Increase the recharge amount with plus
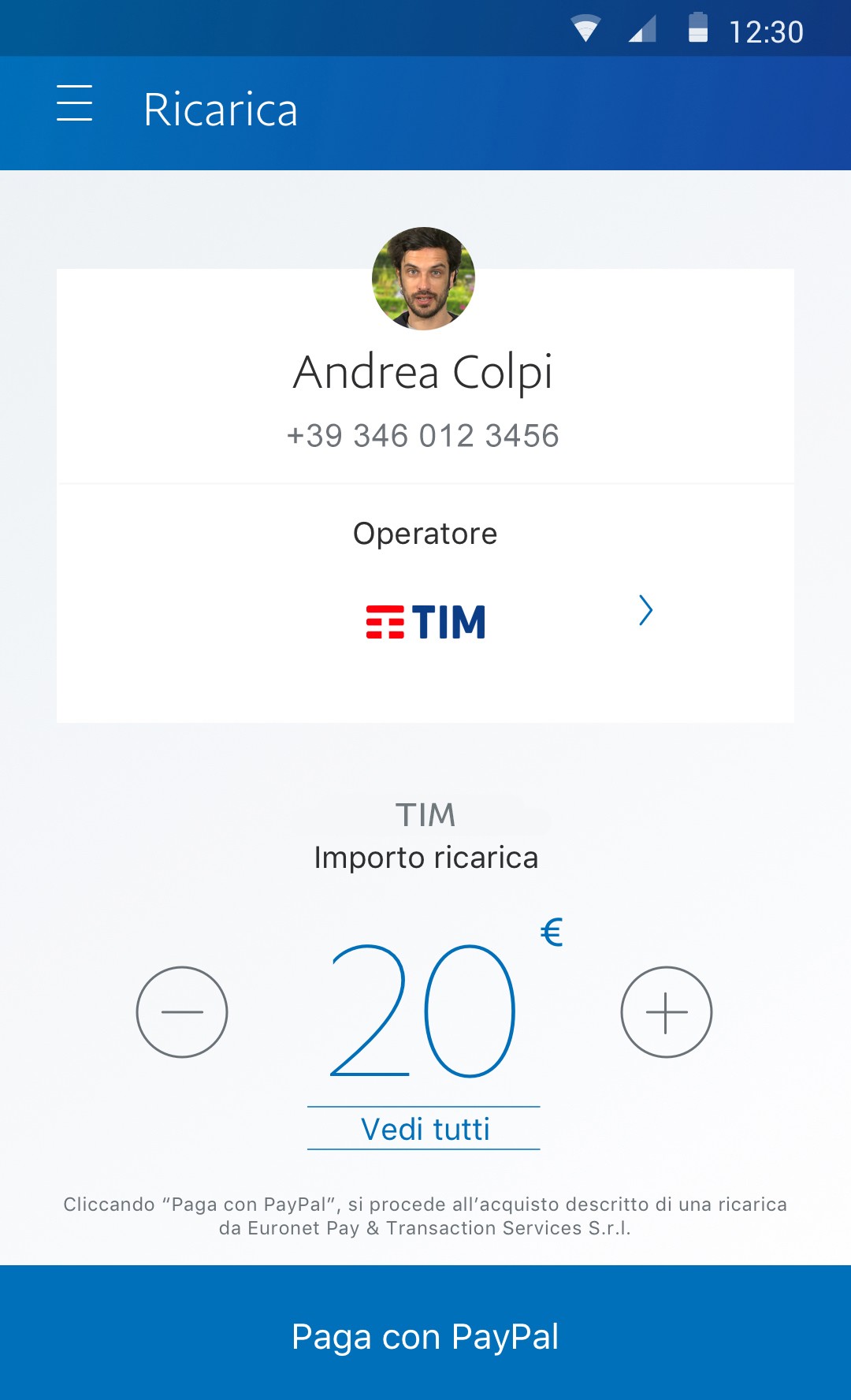Image resolution: width=851 pixels, height=1400 pixels. coord(667,1012)
